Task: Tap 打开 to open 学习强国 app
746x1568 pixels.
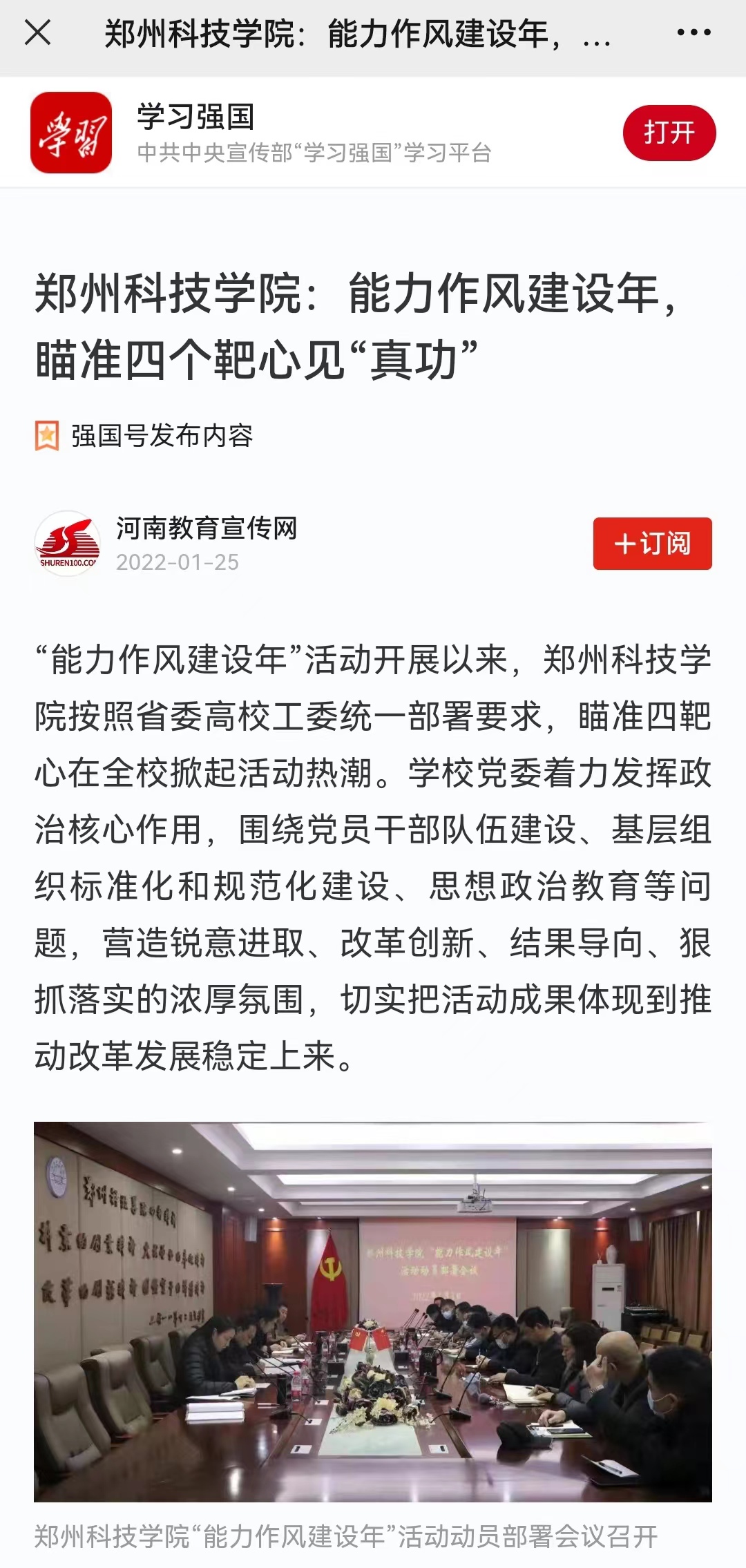Action: [669, 133]
